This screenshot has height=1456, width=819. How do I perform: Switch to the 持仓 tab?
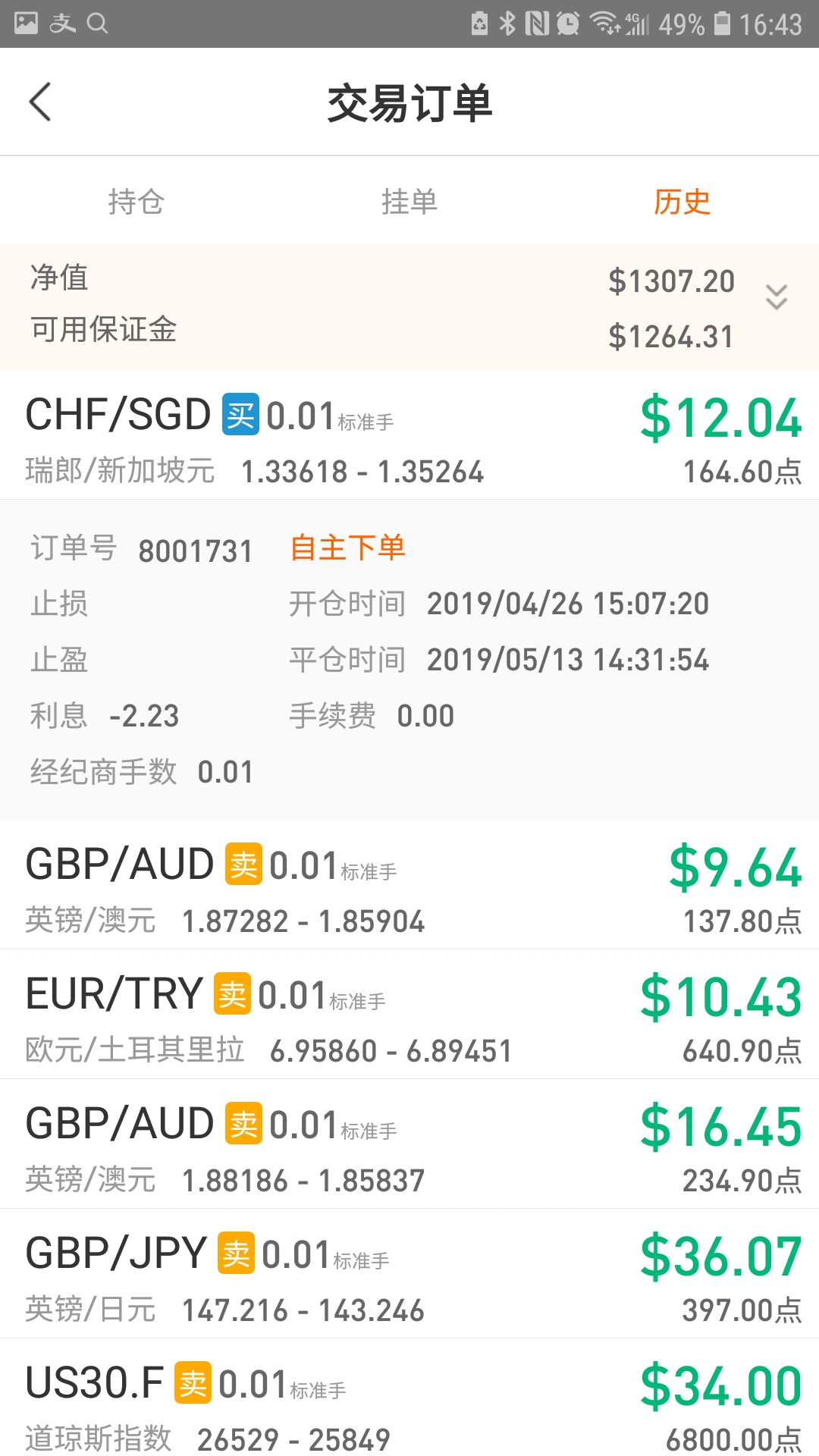[x=136, y=201]
